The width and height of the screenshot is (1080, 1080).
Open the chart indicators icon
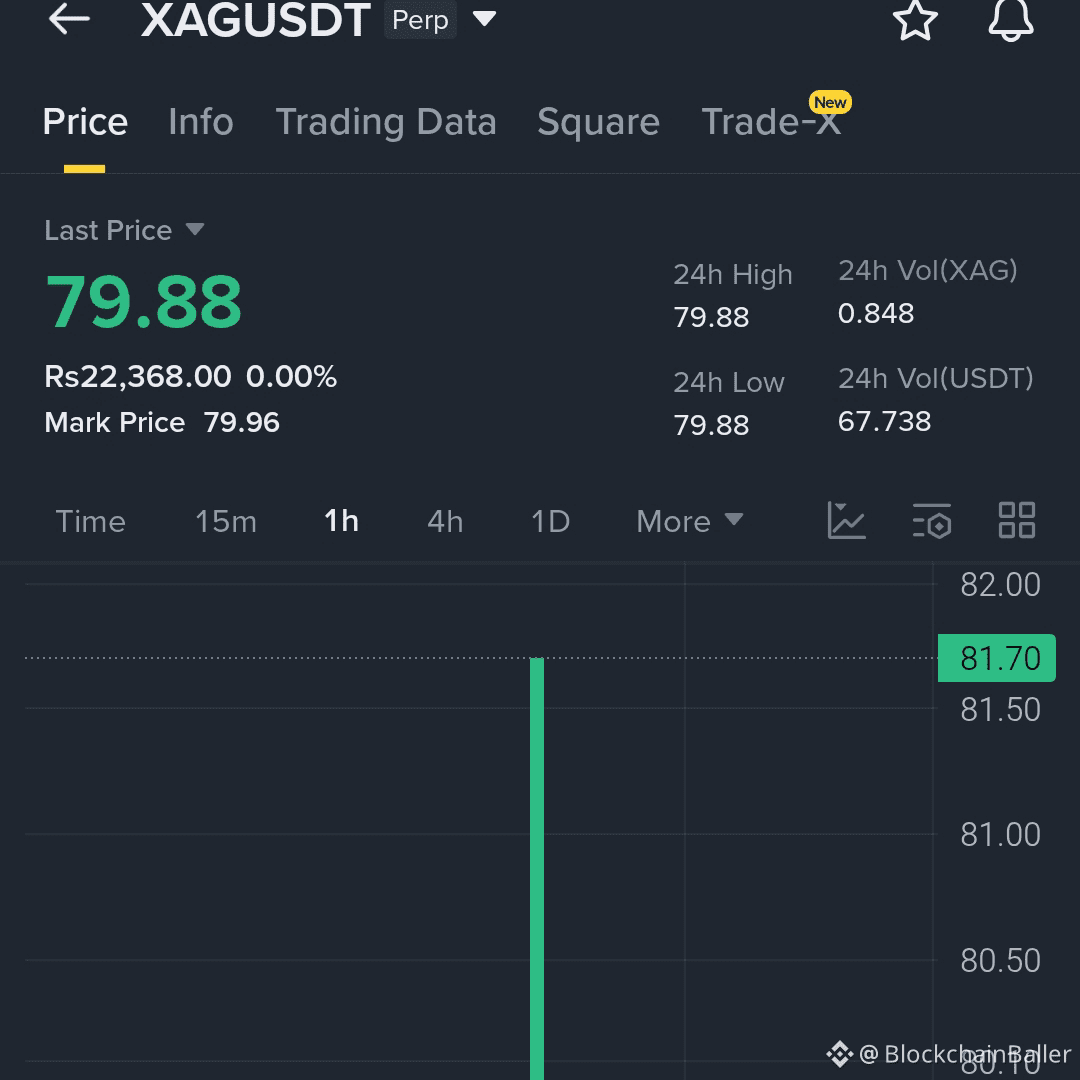coord(846,521)
